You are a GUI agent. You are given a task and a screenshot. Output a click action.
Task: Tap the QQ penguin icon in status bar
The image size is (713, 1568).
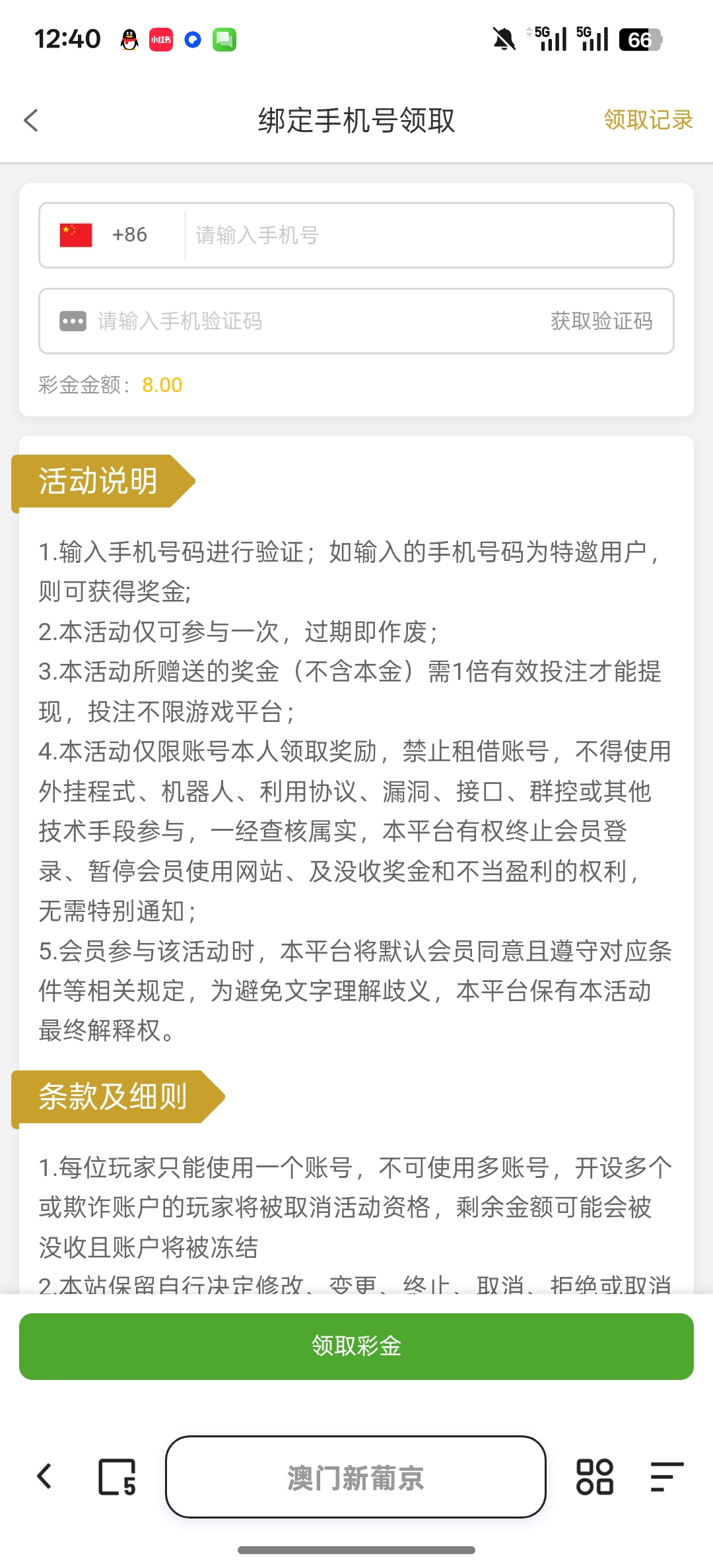[x=129, y=39]
